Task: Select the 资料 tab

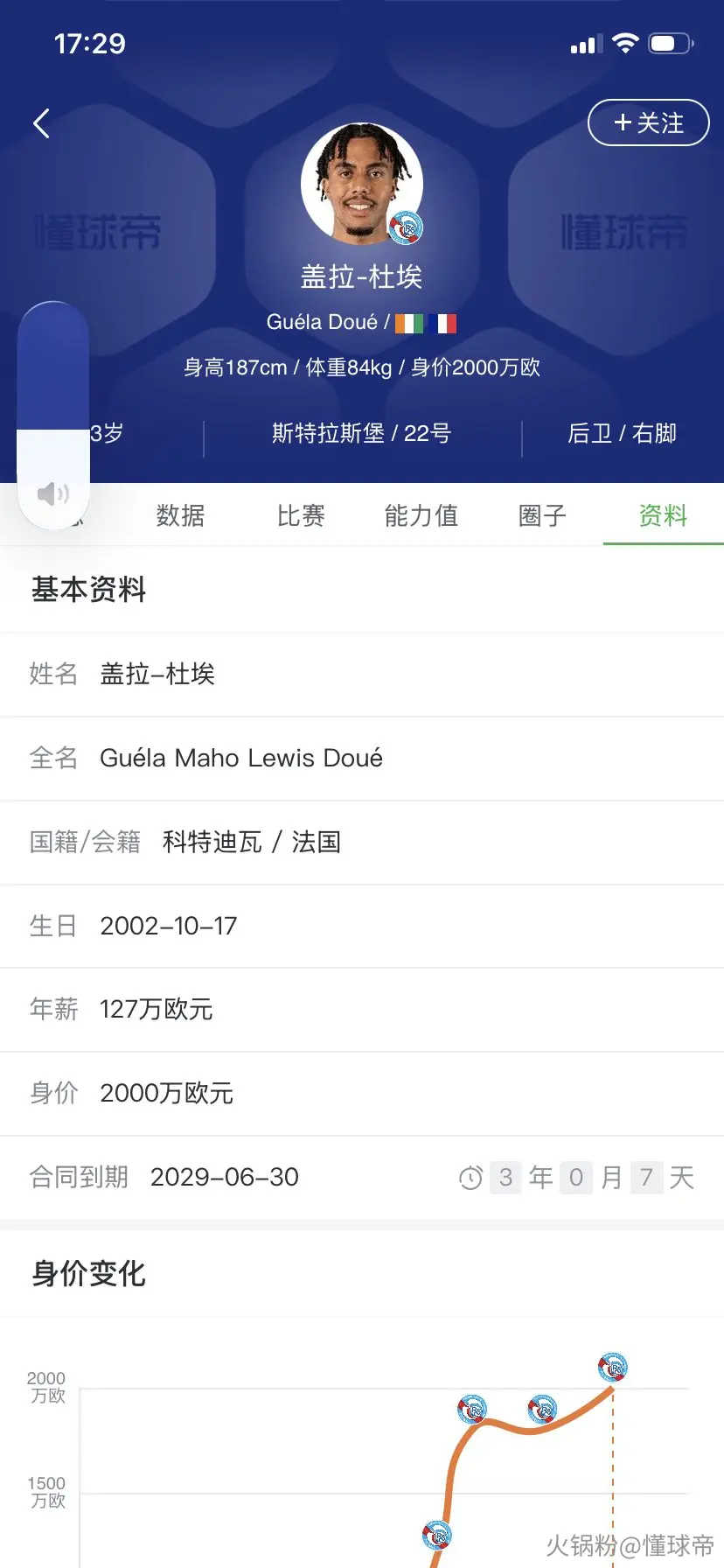Action: point(663,515)
